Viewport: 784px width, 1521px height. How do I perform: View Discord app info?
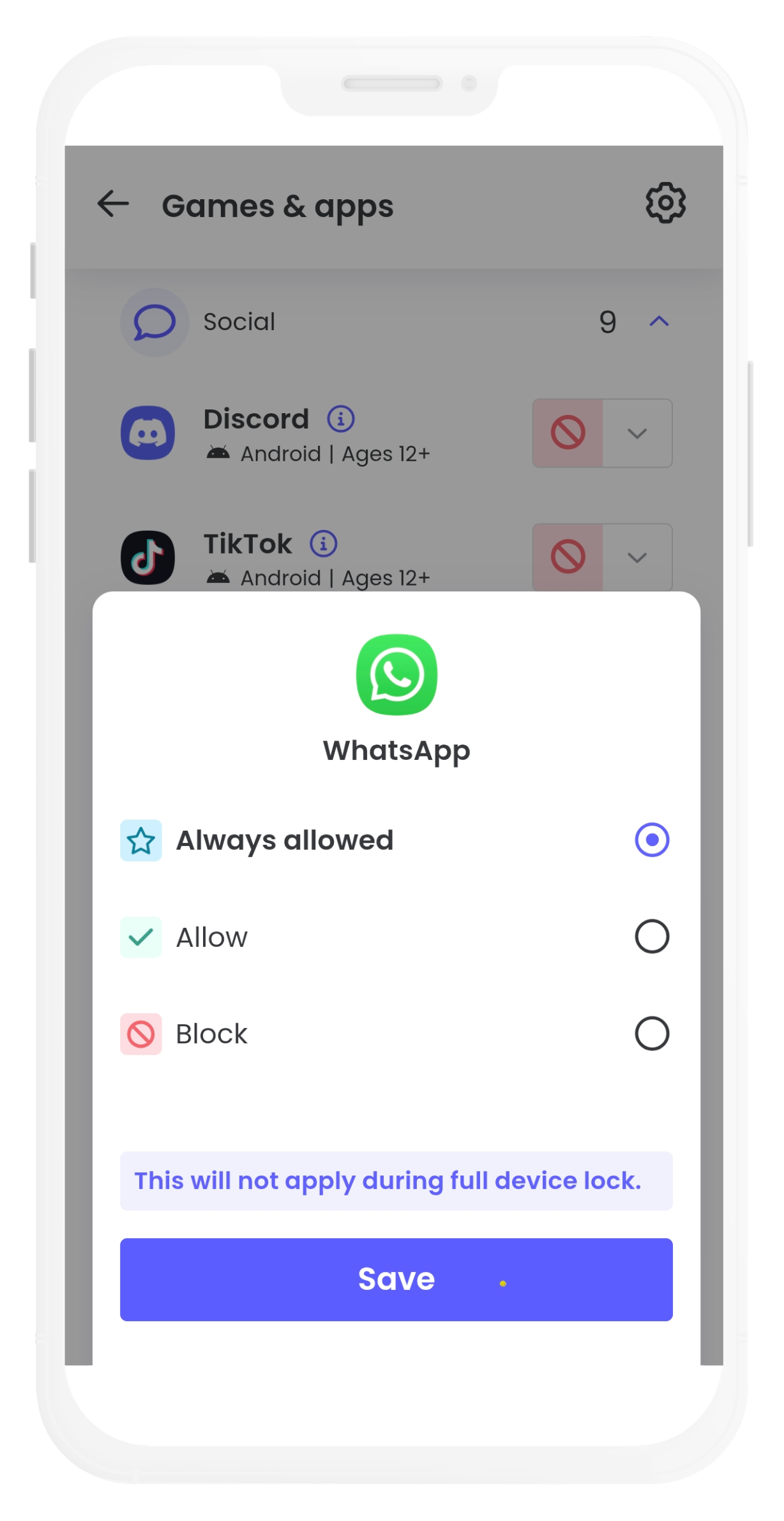(x=341, y=419)
